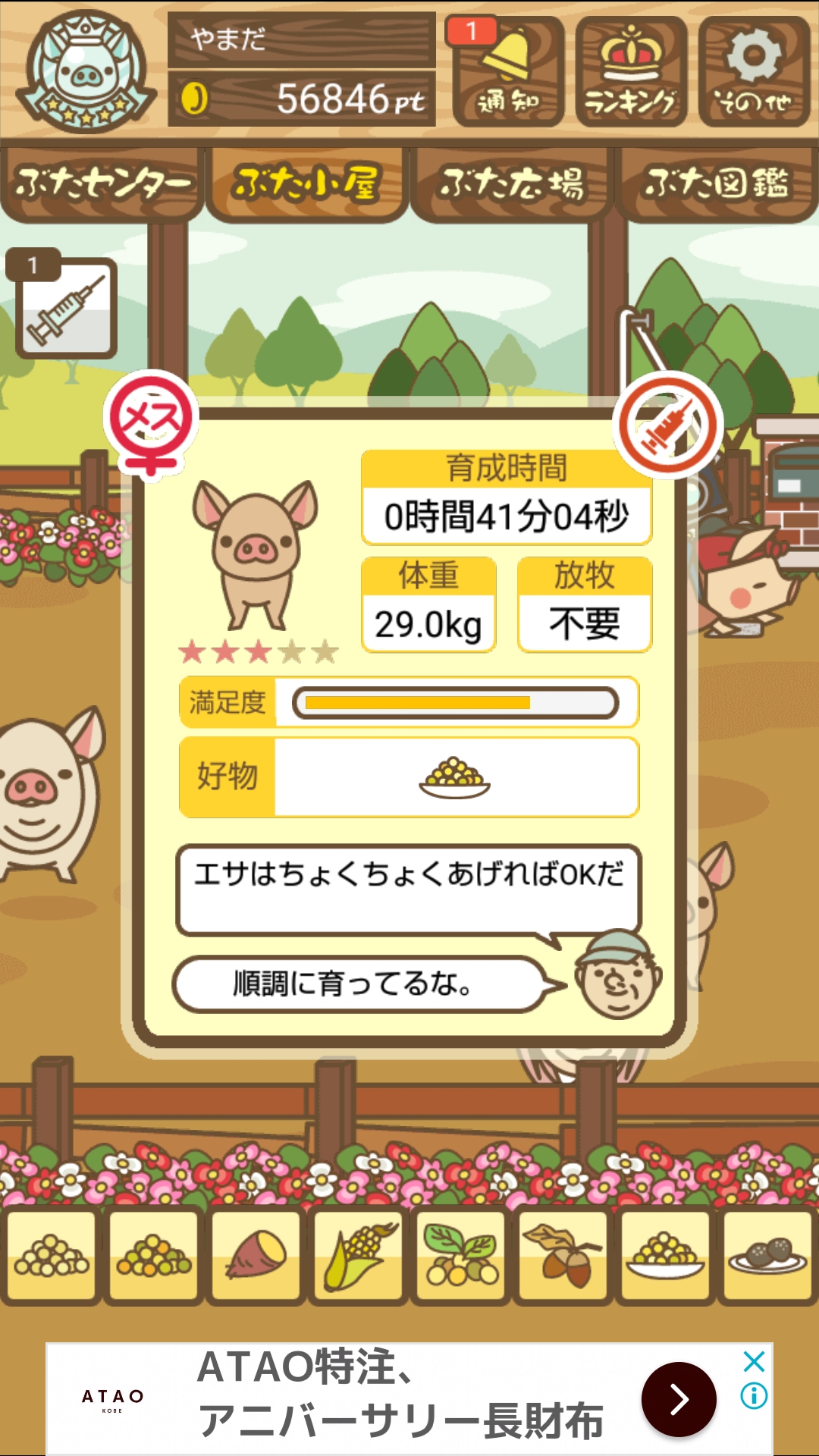Choose the bowl of yellow beans feed
819x1456 pixels.
(x=665, y=1256)
